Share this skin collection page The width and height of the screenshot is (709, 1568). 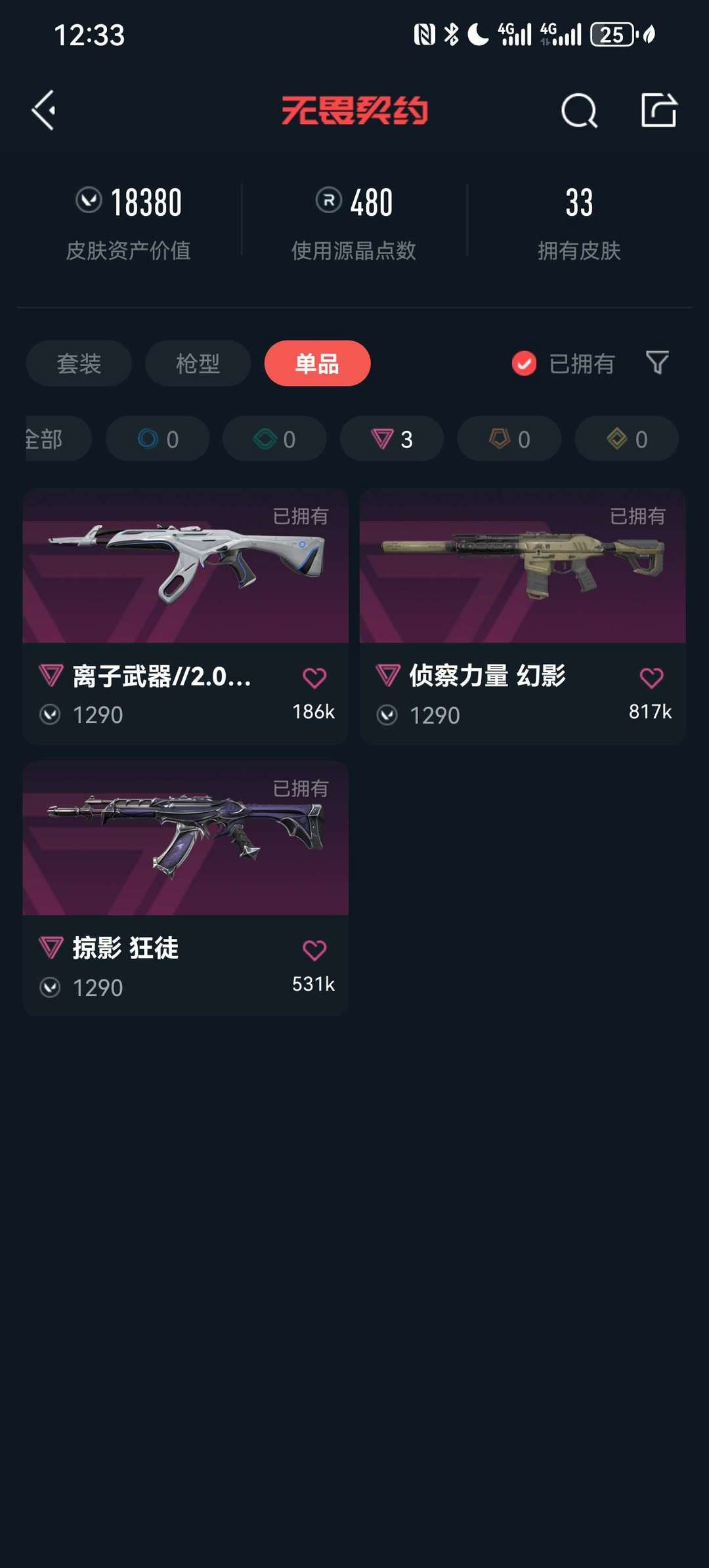(x=658, y=110)
